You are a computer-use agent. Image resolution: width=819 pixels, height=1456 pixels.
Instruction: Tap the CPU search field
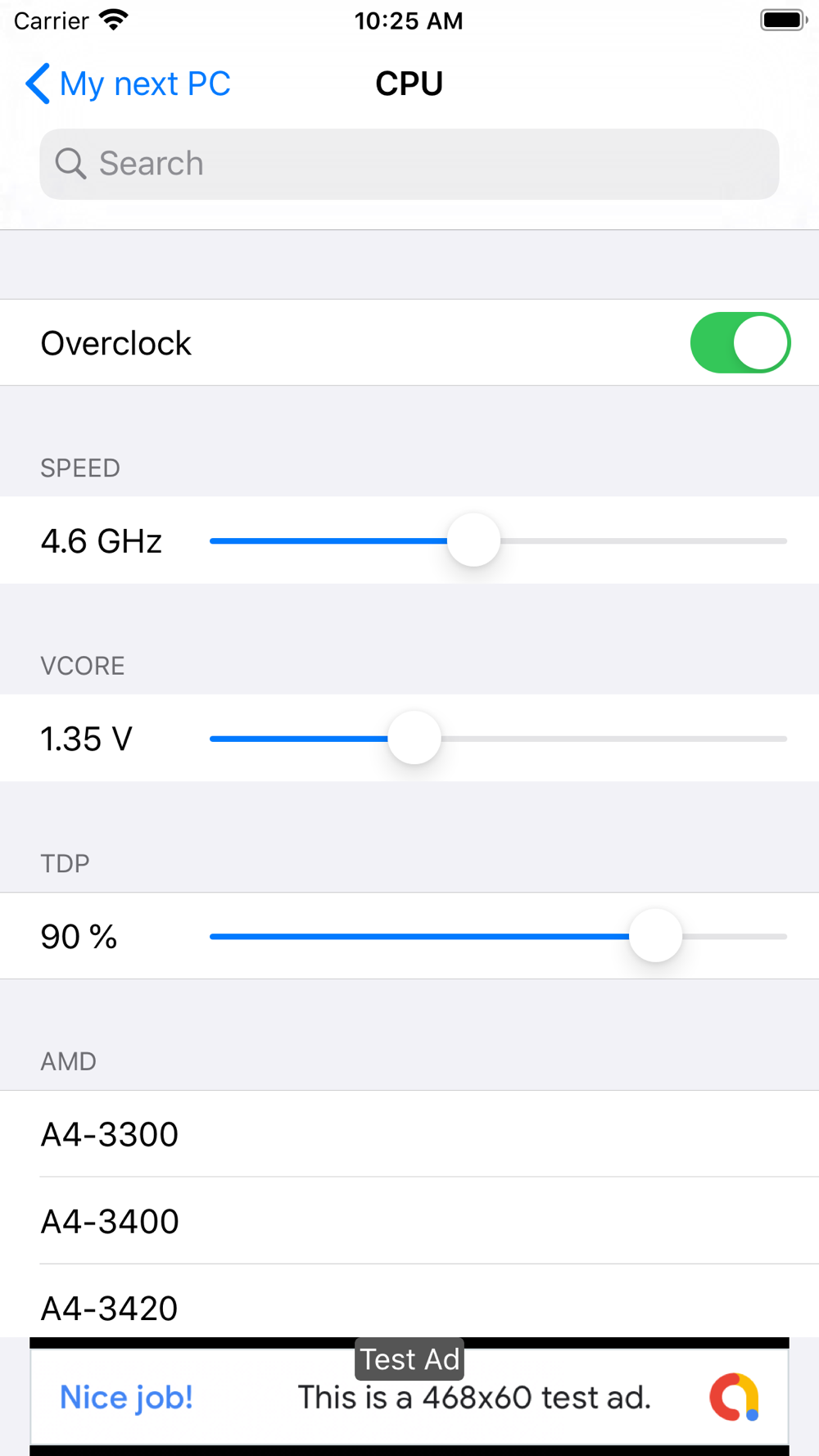pyautogui.click(x=409, y=164)
